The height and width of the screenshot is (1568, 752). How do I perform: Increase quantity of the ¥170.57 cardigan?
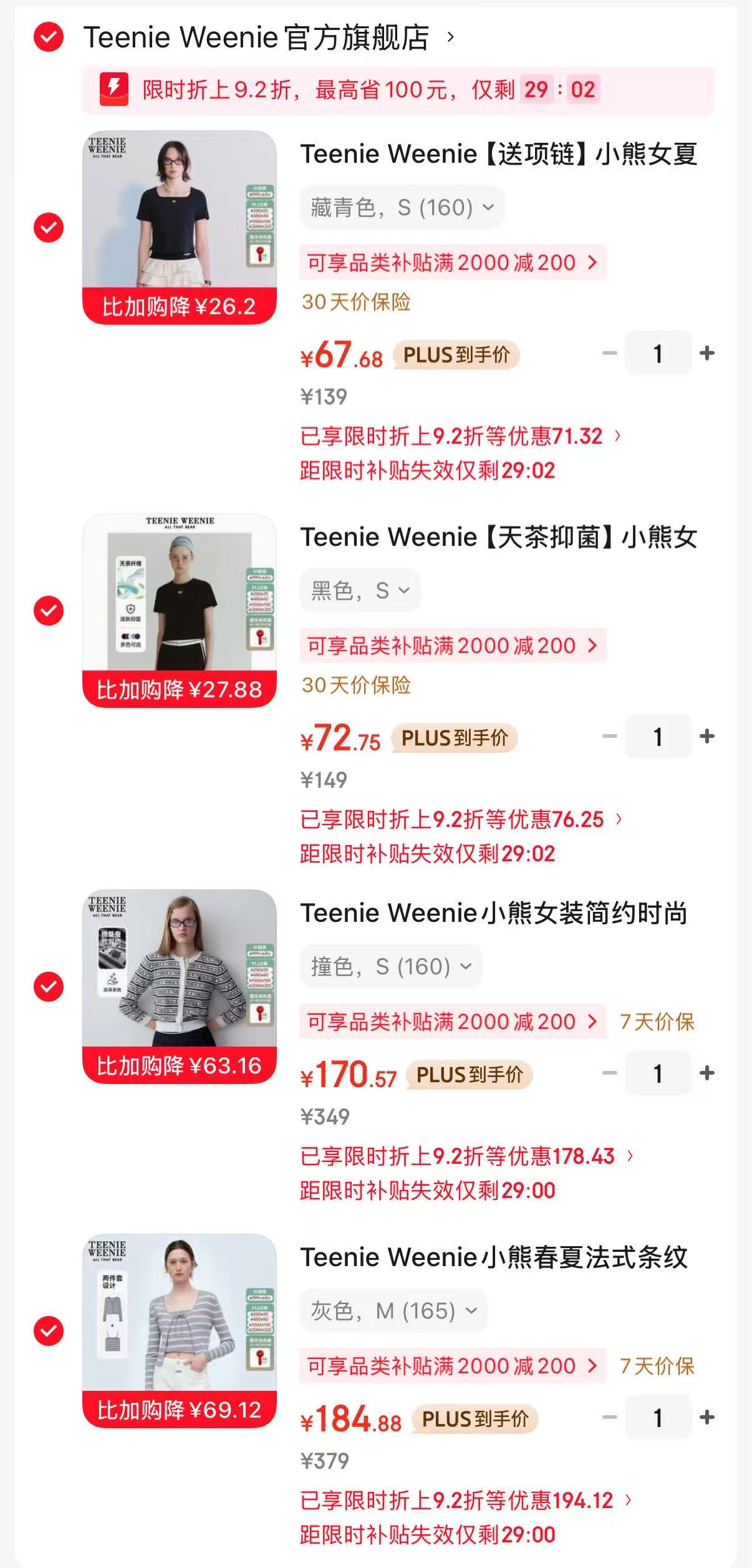pos(706,1073)
